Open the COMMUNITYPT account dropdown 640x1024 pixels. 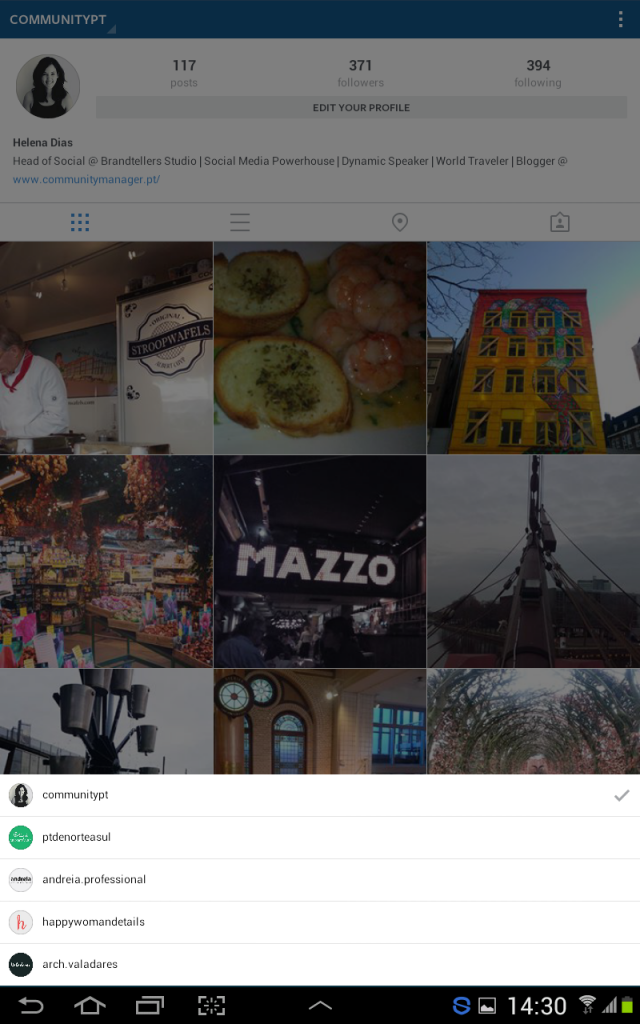(60, 20)
